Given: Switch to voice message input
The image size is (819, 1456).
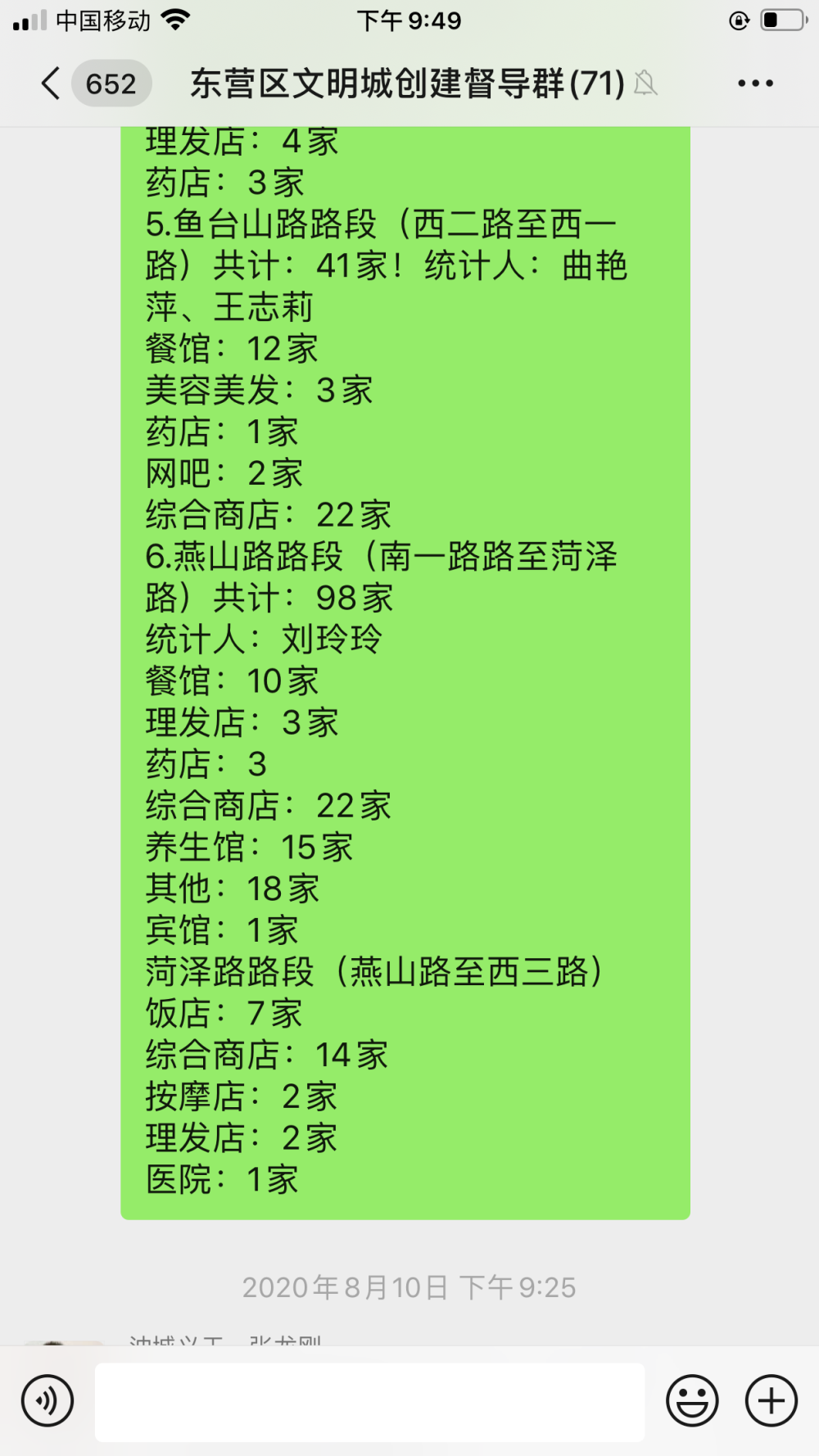Looking at the screenshot, I should click(x=48, y=1401).
